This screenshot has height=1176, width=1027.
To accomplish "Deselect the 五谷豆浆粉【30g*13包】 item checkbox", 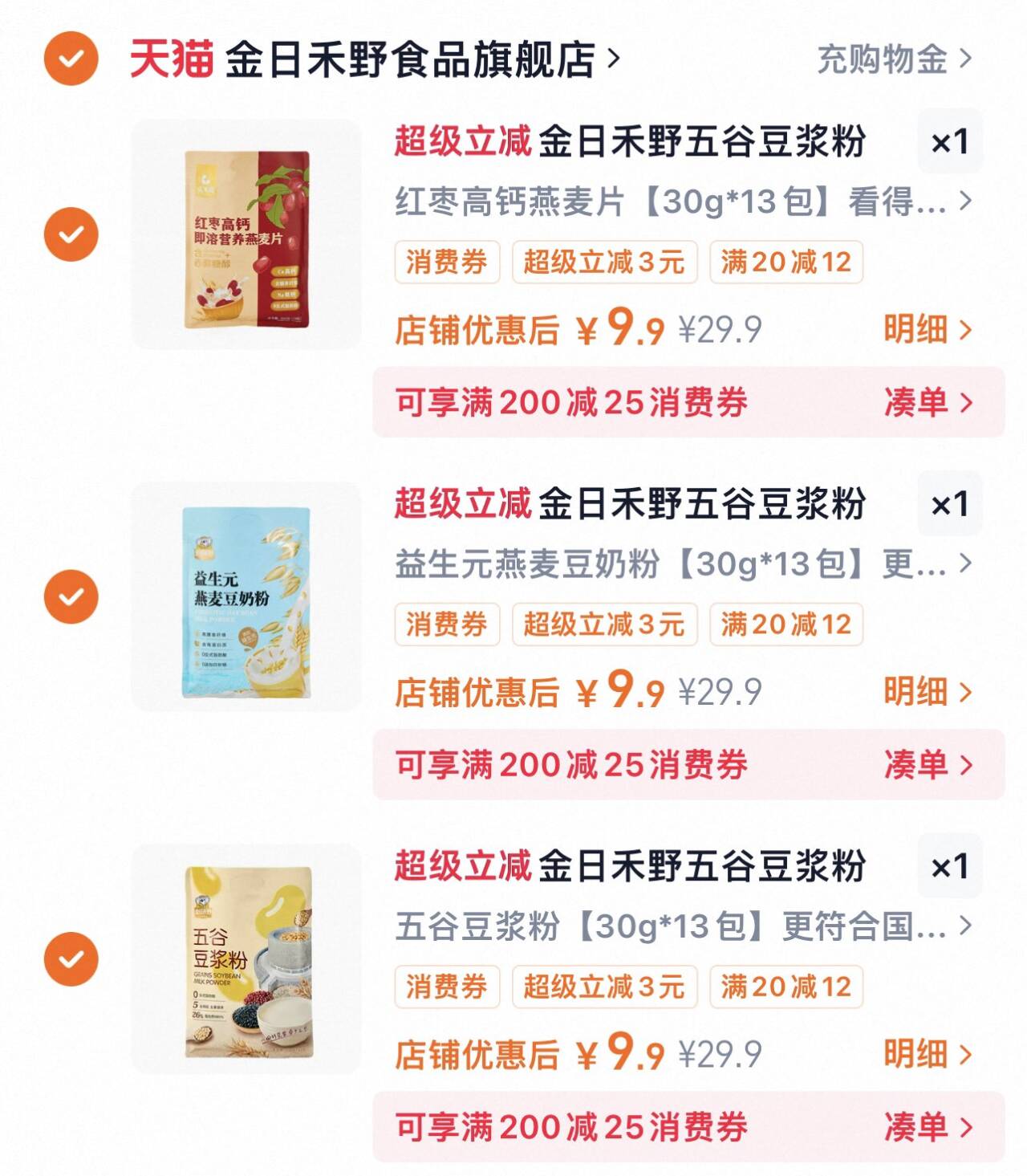I will coord(71,958).
